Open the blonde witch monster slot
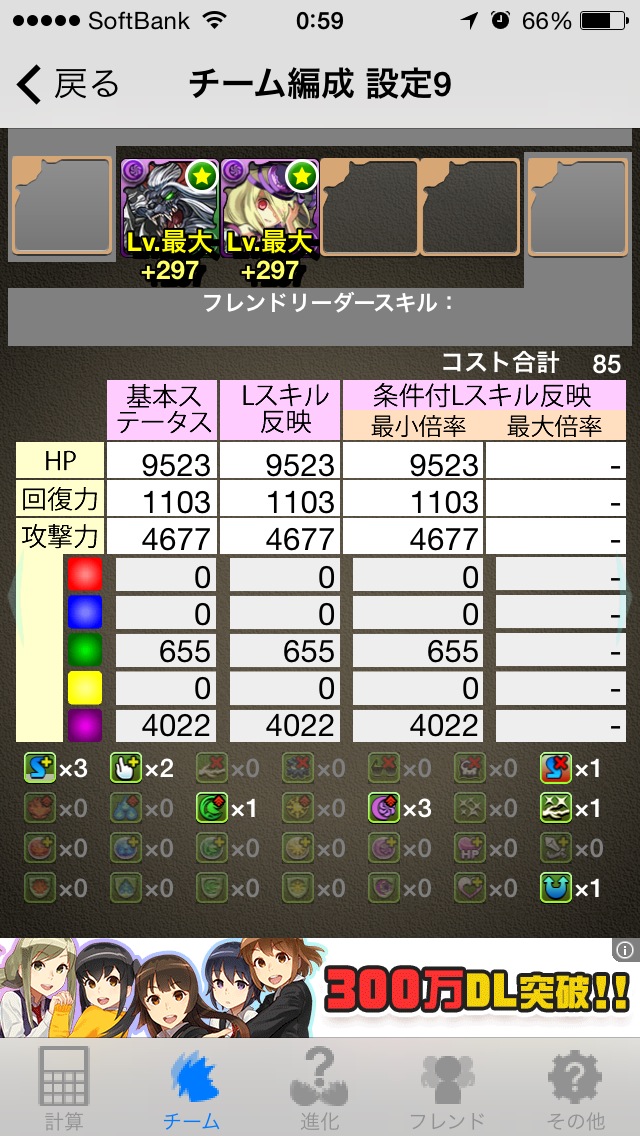The width and height of the screenshot is (640, 1136). [270, 207]
